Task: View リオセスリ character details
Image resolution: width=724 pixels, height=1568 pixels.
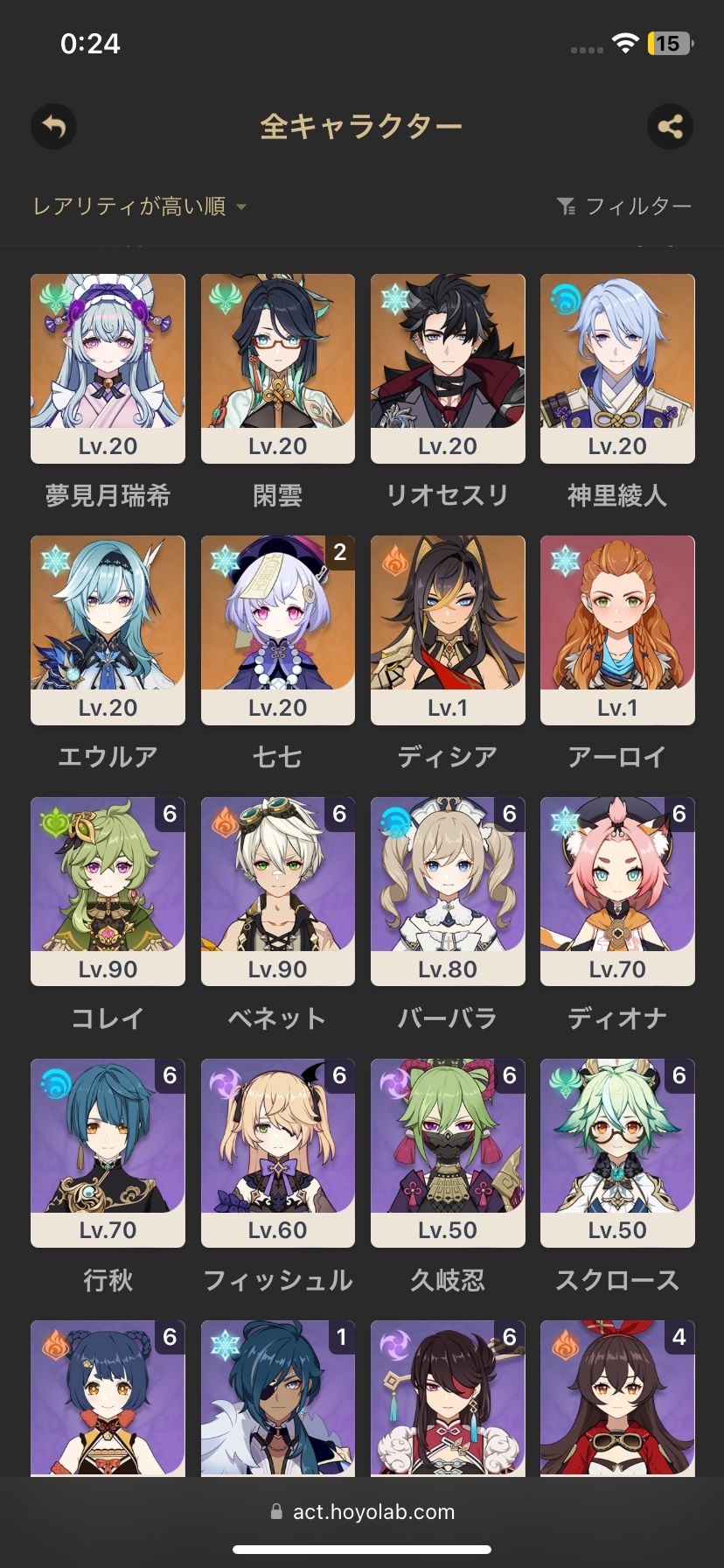Action: (448, 367)
